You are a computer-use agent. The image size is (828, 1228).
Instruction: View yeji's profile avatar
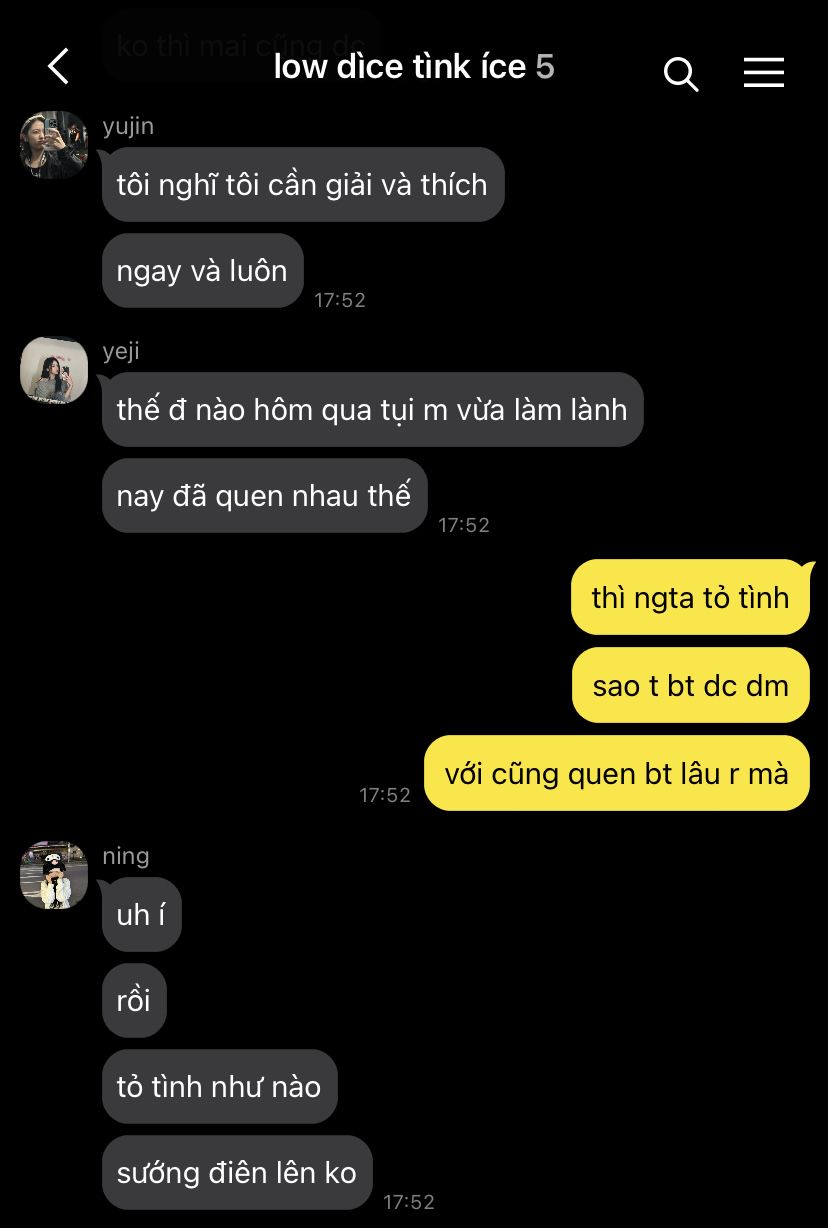click(x=54, y=370)
